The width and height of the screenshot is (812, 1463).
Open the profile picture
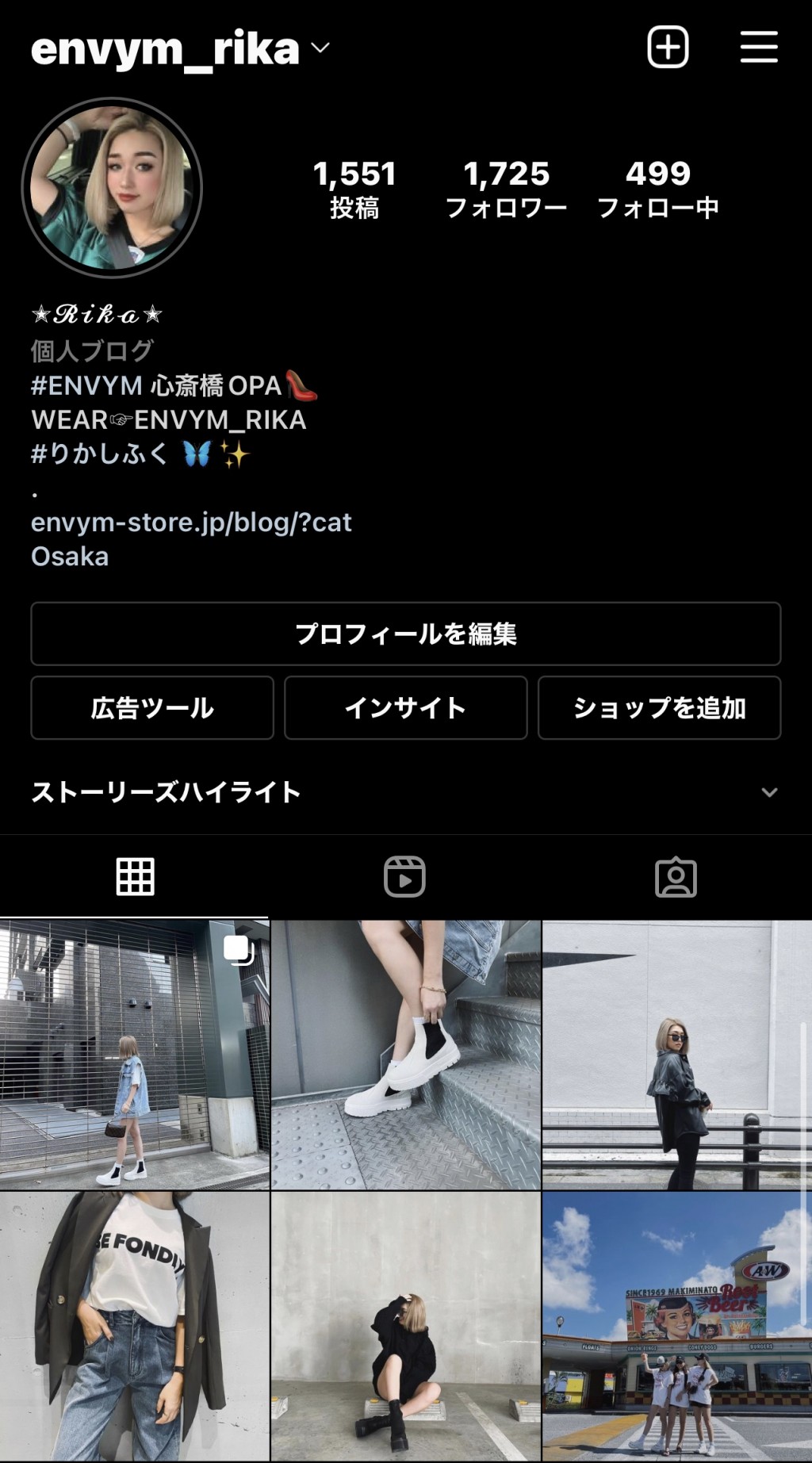[x=112, y=188]
